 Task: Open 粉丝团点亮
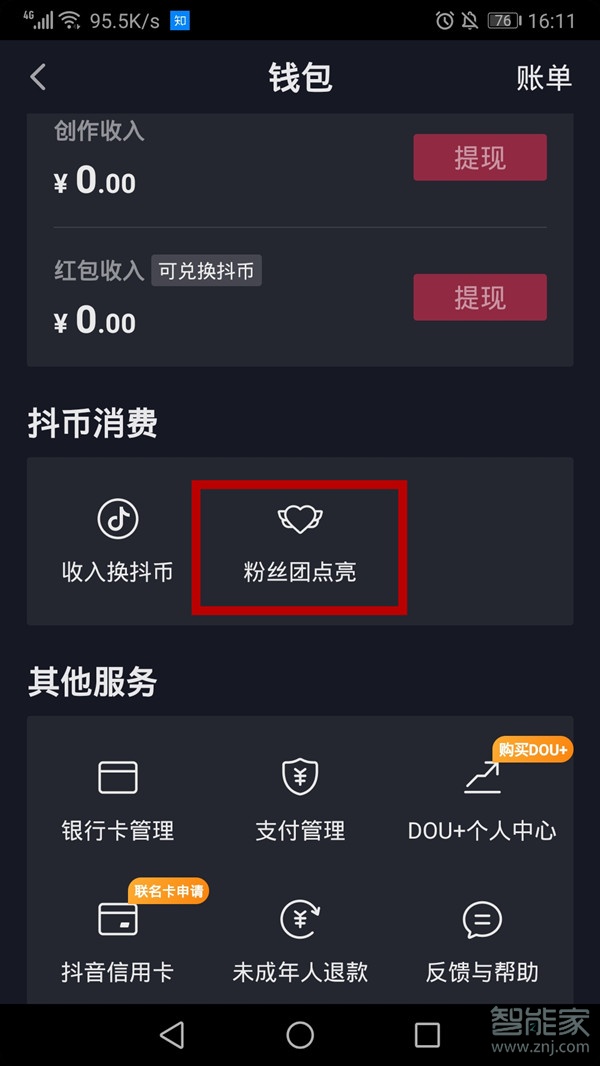click(x=299, y=545)
